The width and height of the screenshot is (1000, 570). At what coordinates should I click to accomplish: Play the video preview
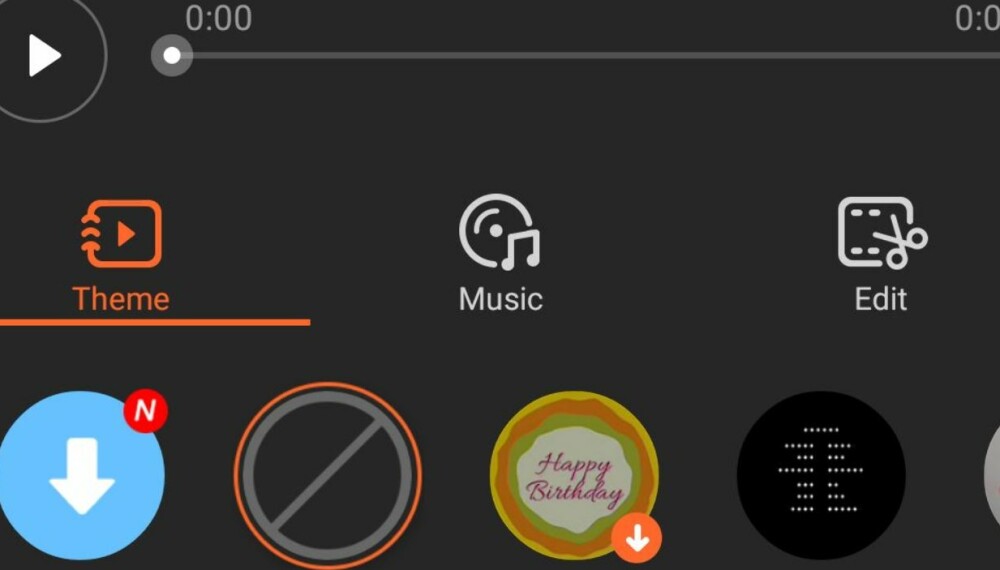pyautogui.click(x=45, y=56)
